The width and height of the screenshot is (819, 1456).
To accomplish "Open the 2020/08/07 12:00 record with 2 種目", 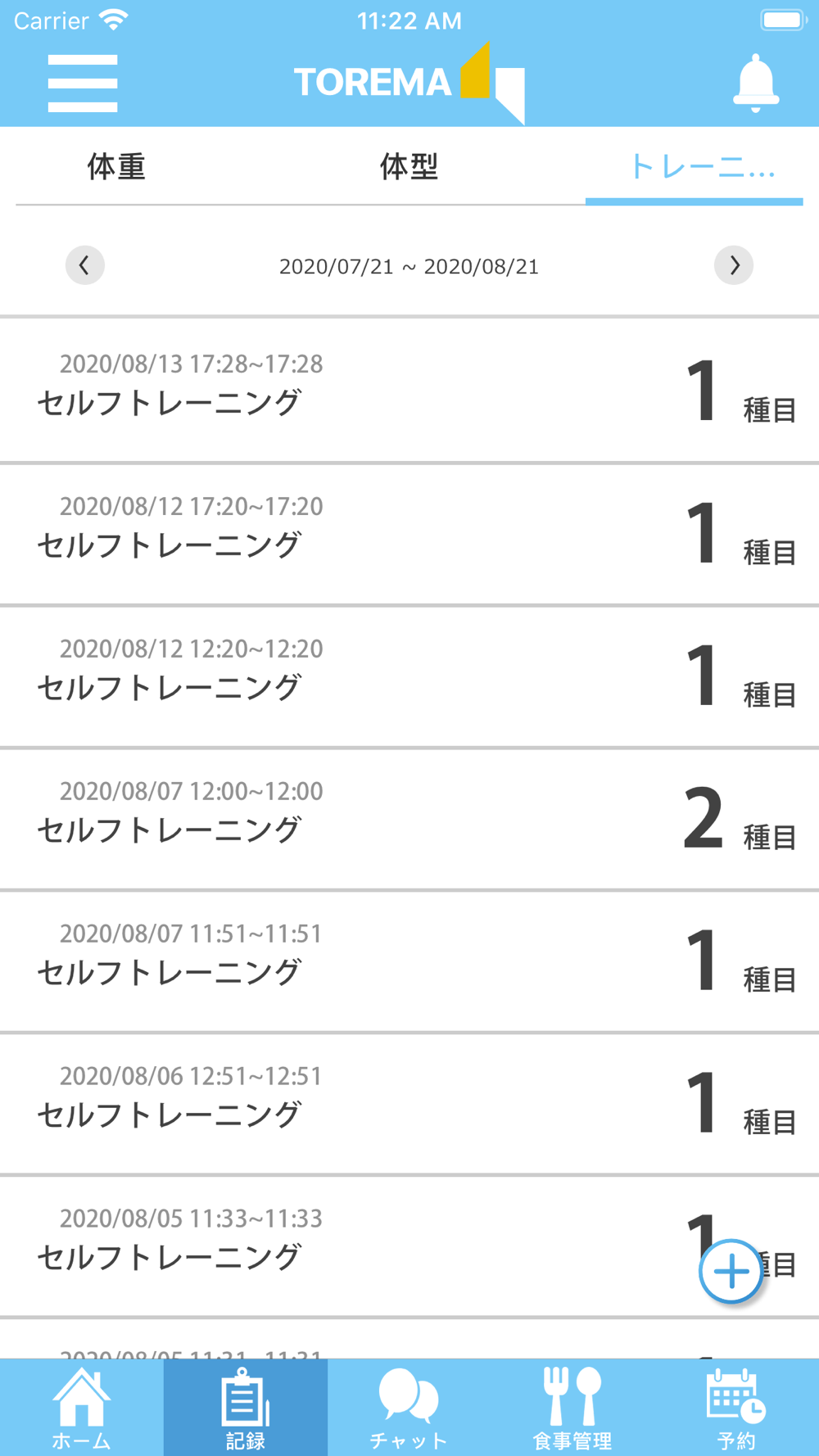I will click(x=409, y=817).
